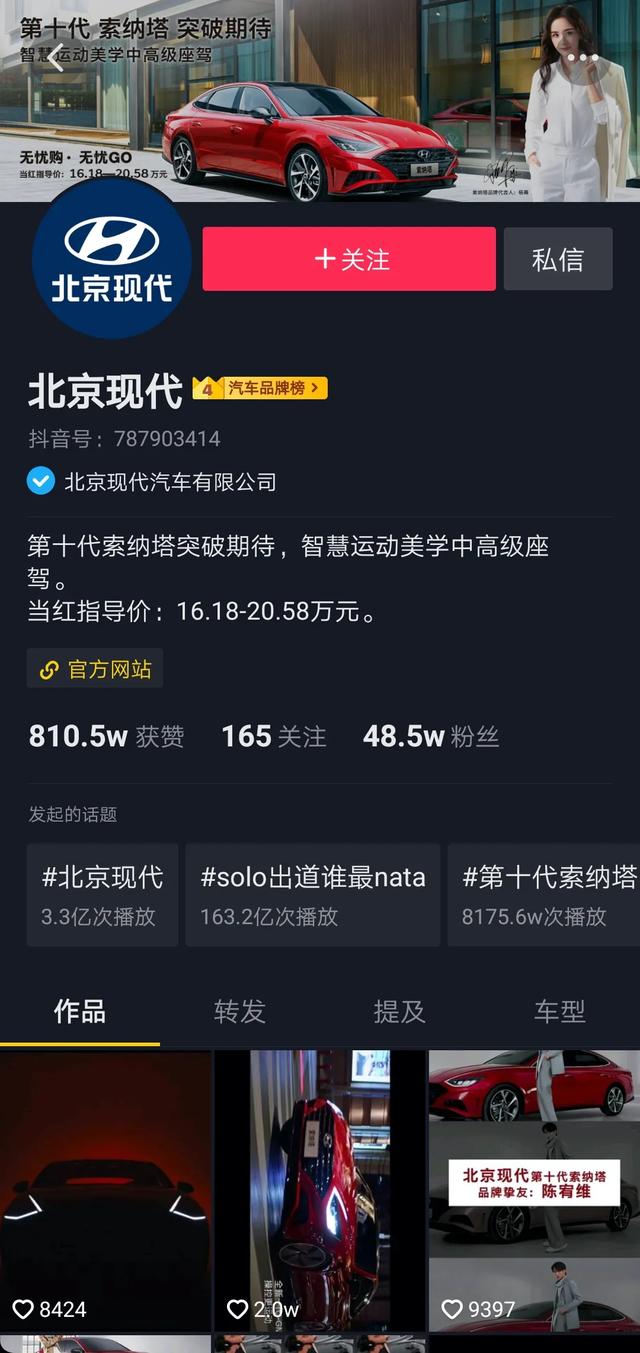Switch to the 作品 tab
640x1353 pixels.
(80, 1011)
